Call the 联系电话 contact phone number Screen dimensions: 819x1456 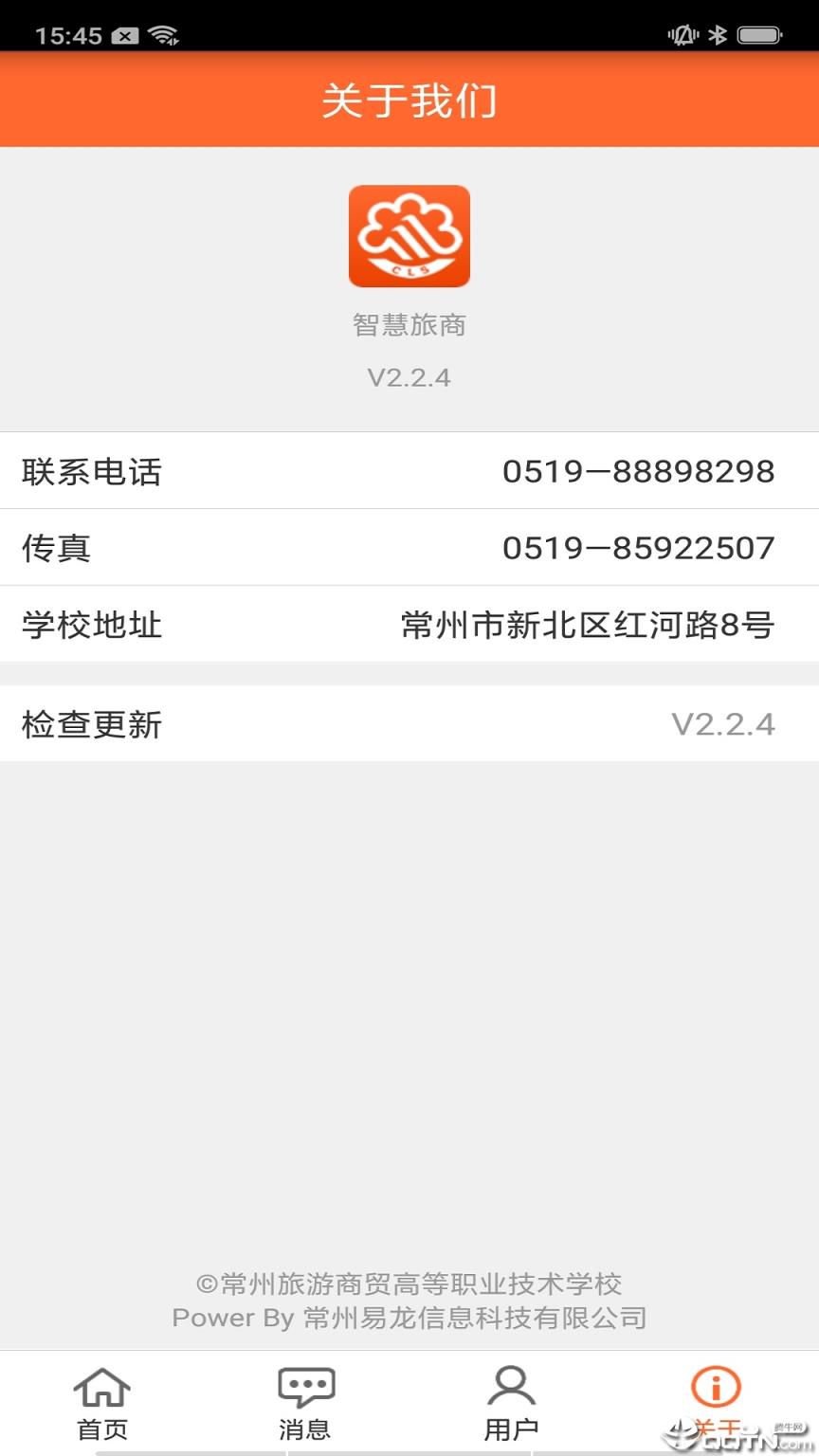point(637,471)
